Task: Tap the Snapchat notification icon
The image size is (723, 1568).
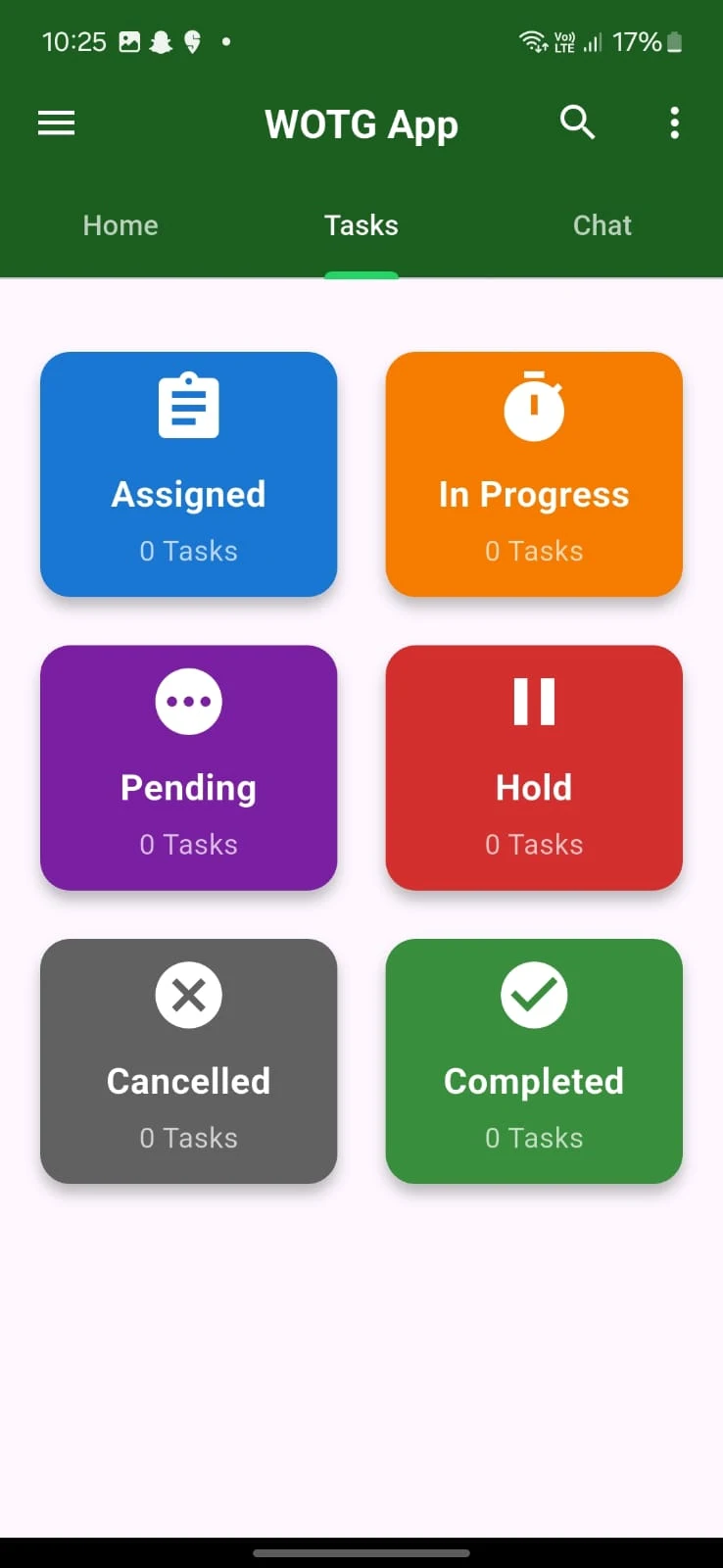Action: (x=162, y=41)
